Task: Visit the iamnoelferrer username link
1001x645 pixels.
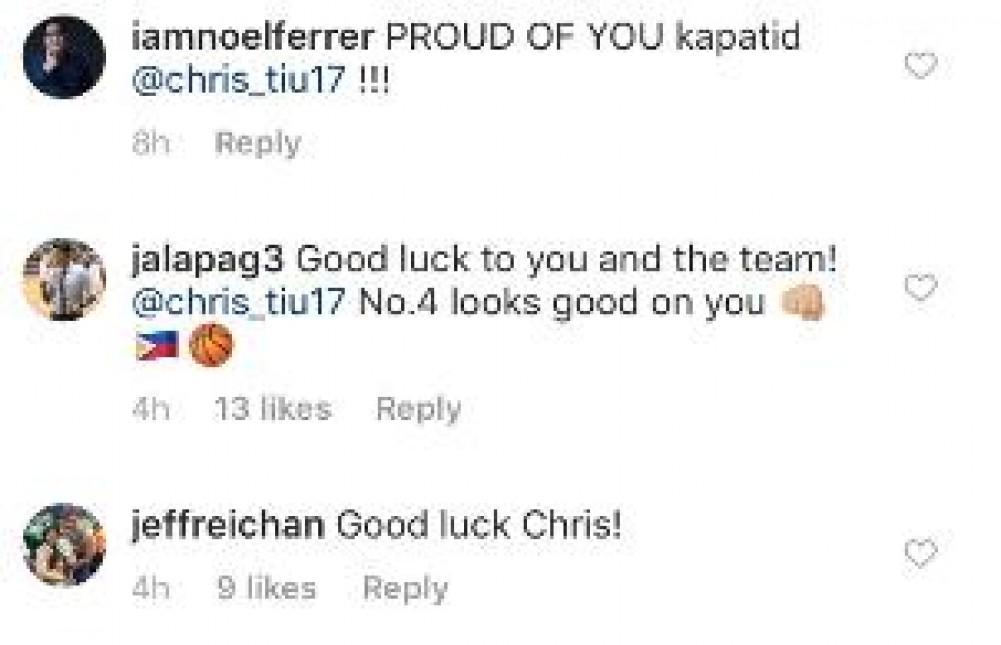Action: [x=252, y=39]
